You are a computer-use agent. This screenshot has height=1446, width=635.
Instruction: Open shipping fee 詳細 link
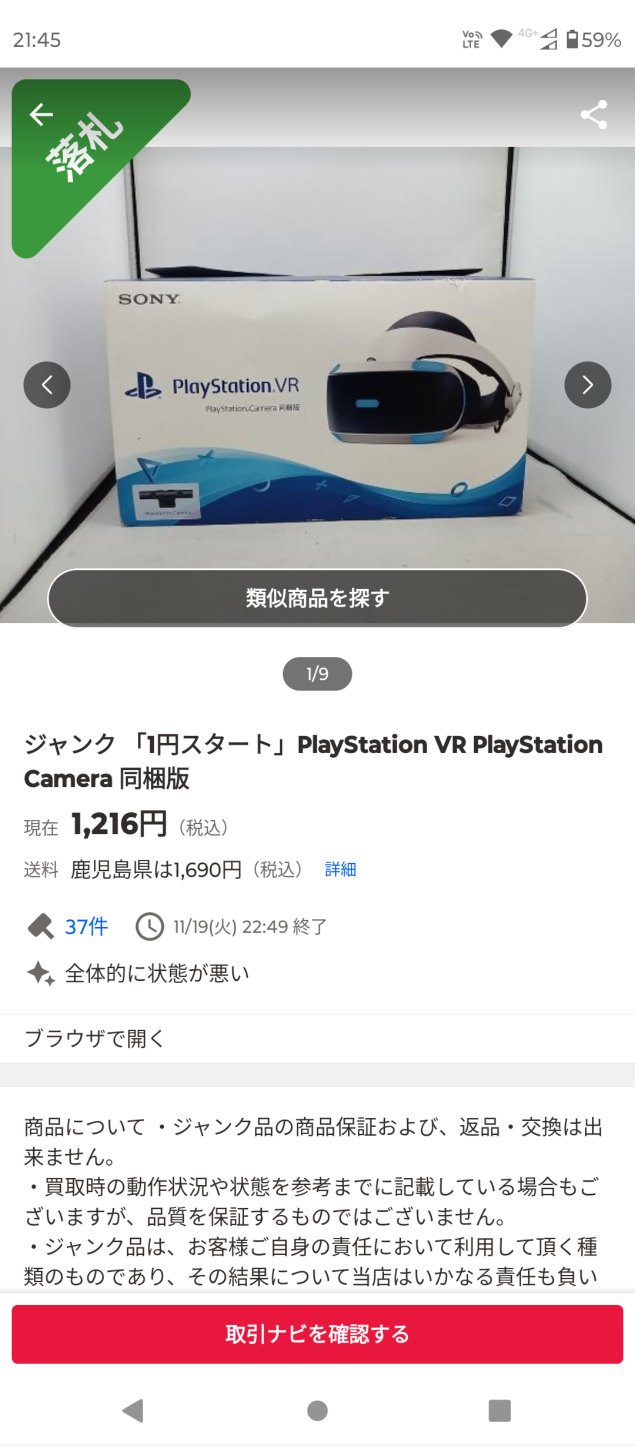[340, 870]
